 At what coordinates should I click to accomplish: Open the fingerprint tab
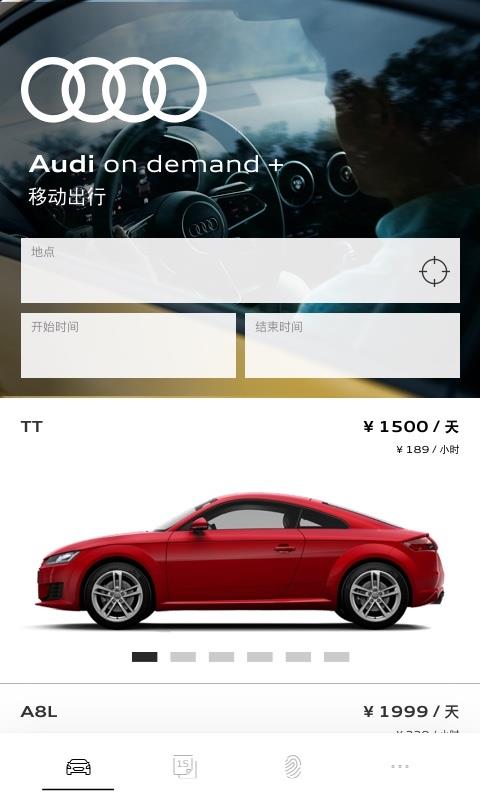coord(293,767)
